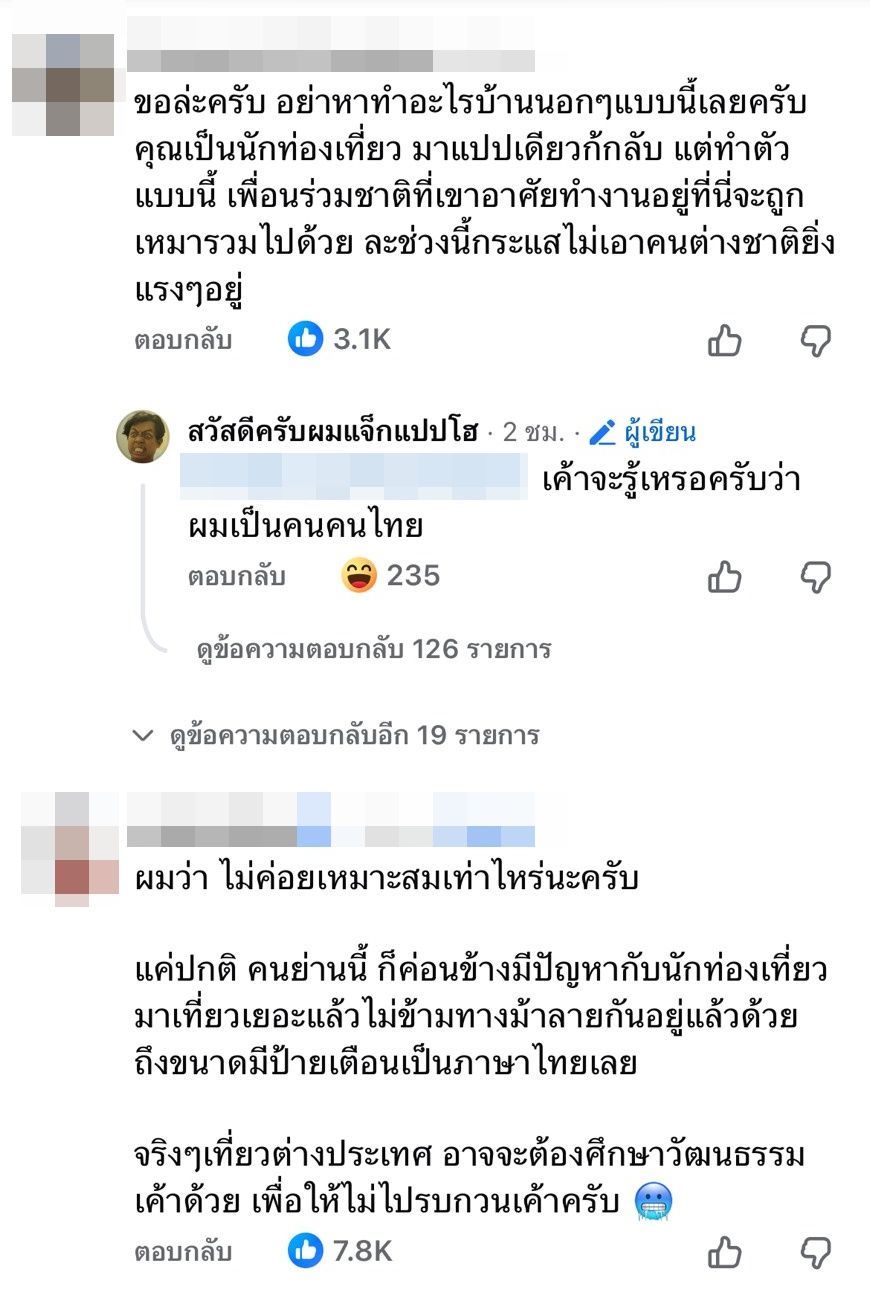870x1294 pixels.
Task: Like สวัสดีครับผมแจ็กแปปโฮ's reply
Action: click(724, 577)
